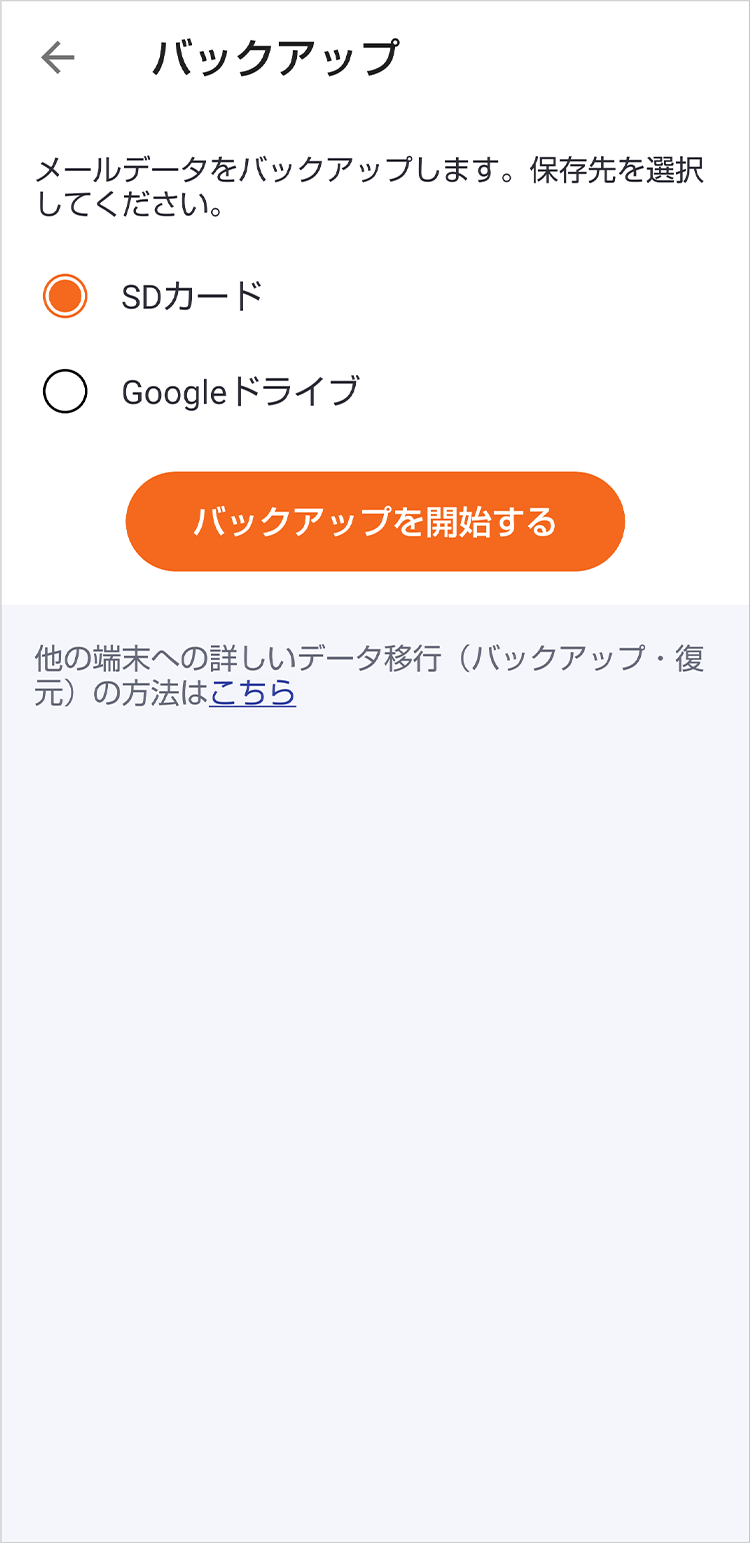Select the SDカード radio option
Image resolution: width=750 pixels, height=1543 pixels.
coord(65,296)
